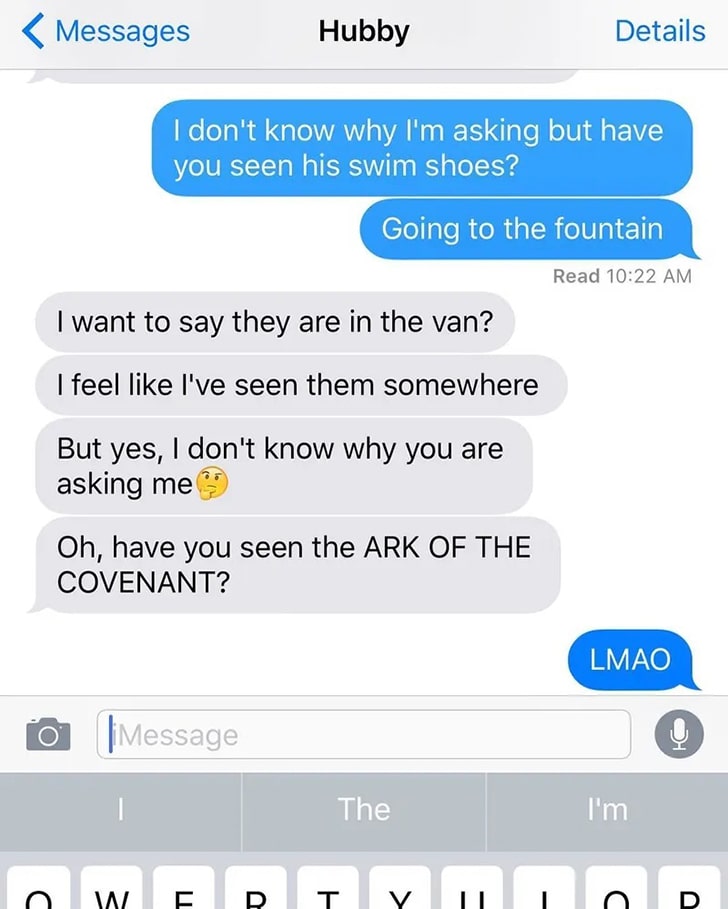Pick the "I" predictive suggestion
The image size is (728, 909).
120,808
